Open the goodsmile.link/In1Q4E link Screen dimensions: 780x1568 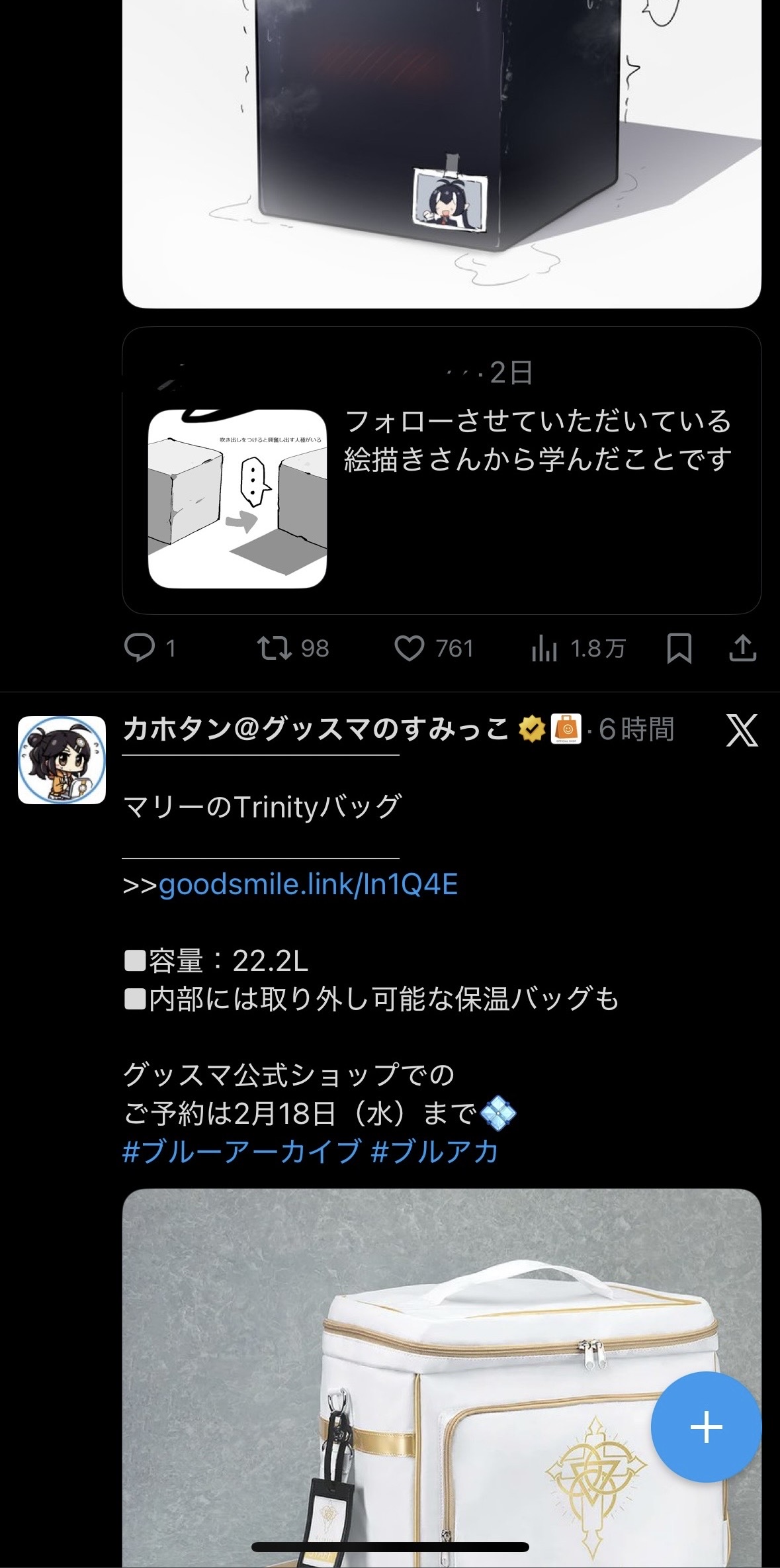[x=308, y=884]
